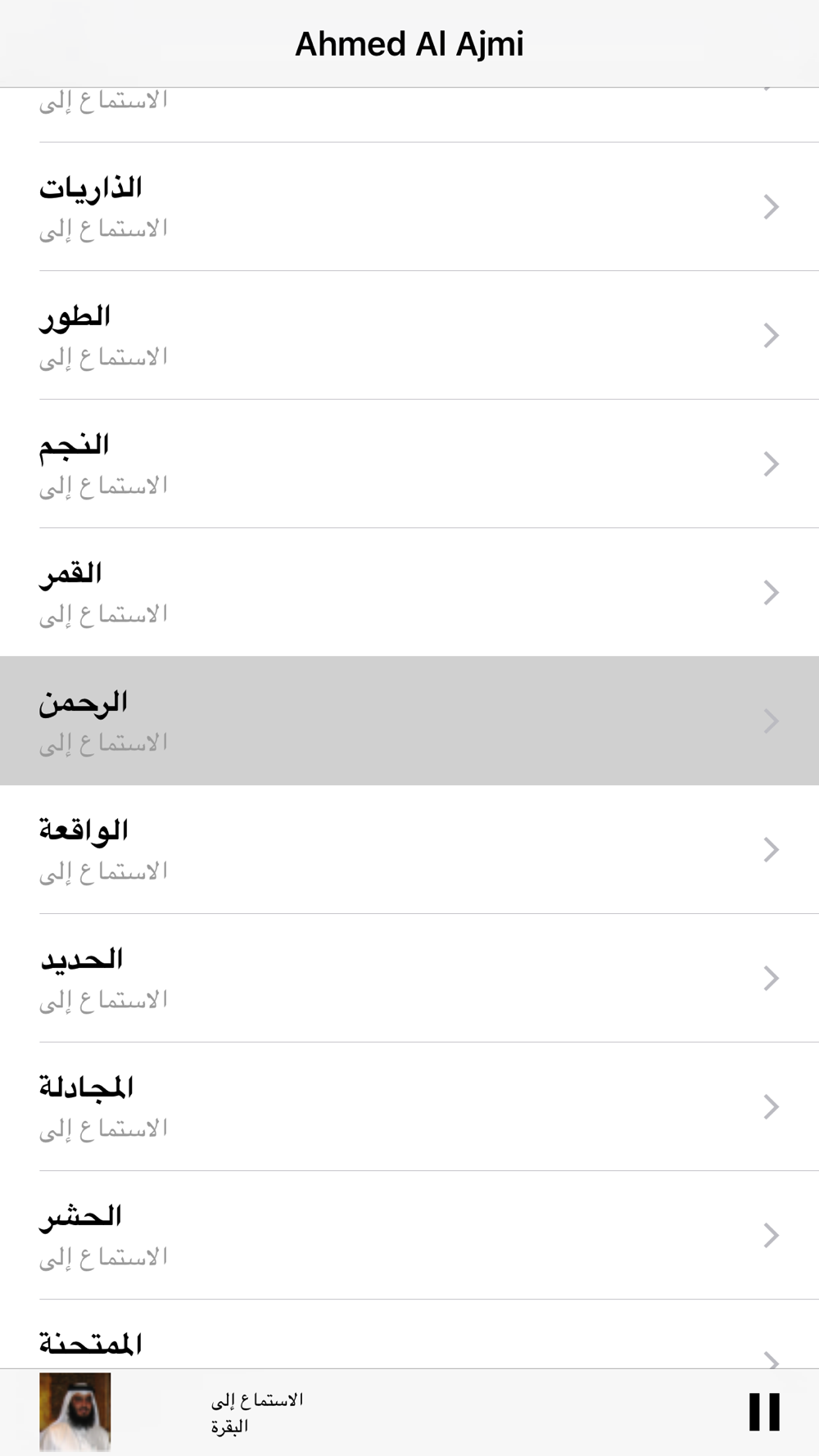Open the now playing reciter thumbnail
Viewport: 819px width, 1456px height.
75,1412
